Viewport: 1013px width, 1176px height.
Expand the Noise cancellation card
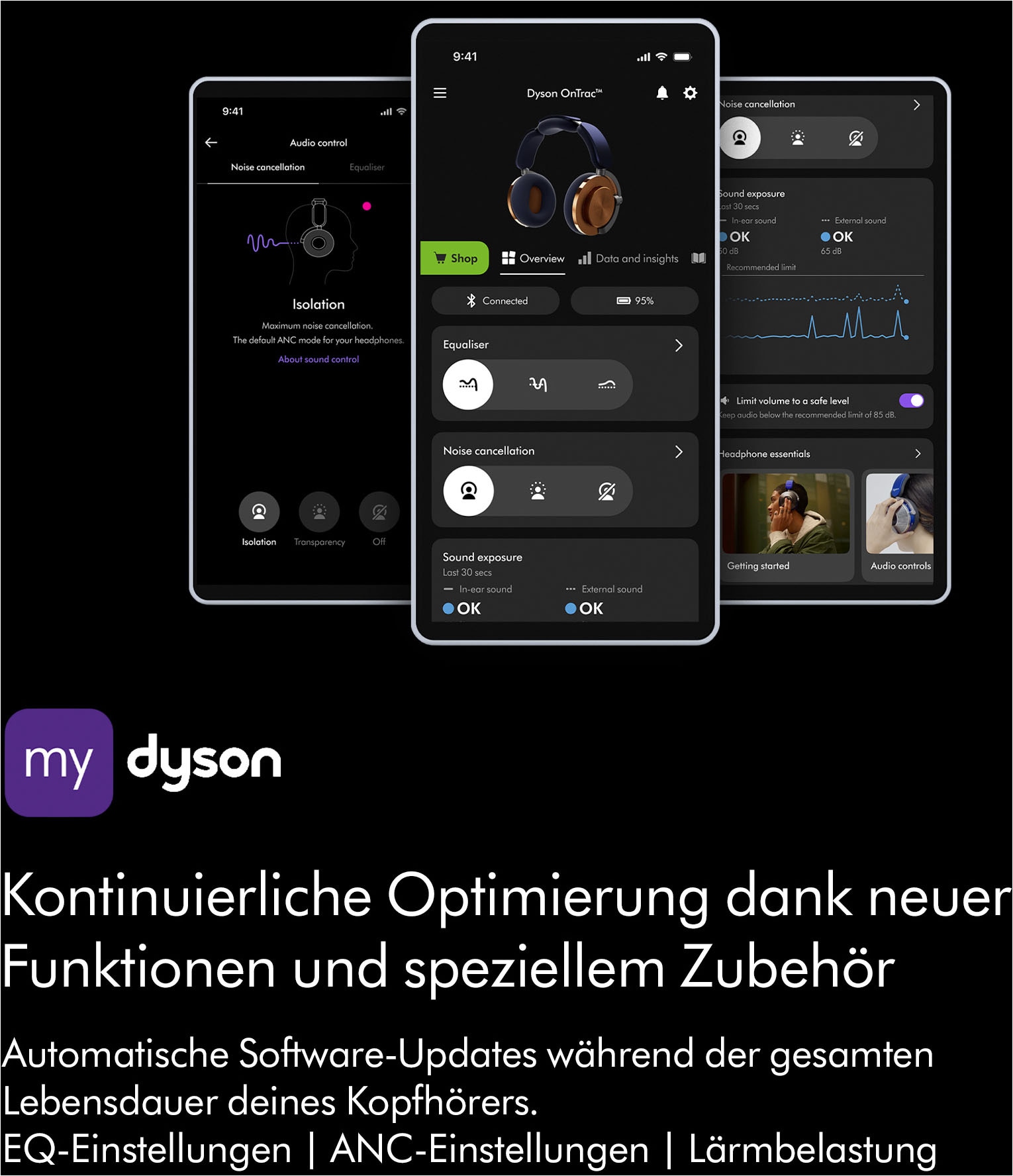pos(679,452)
